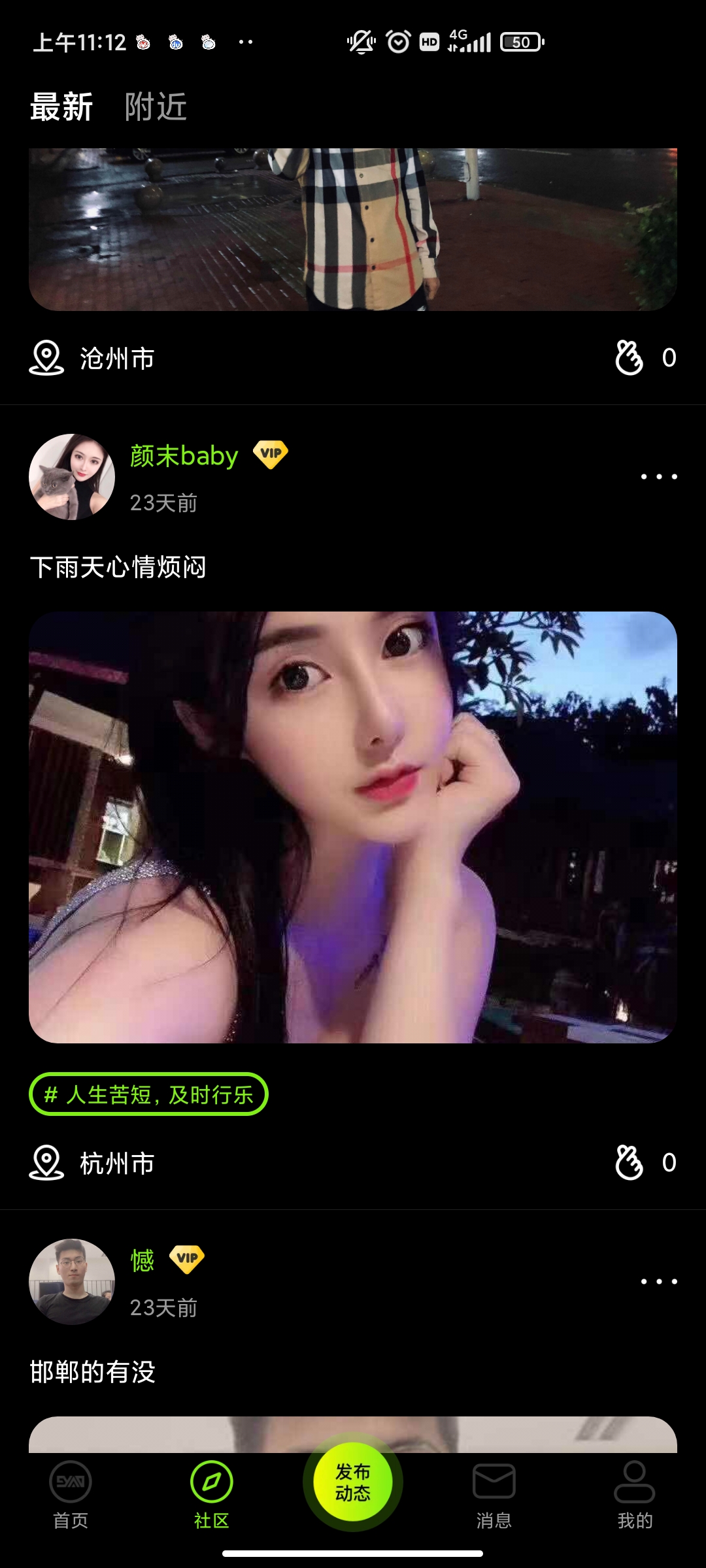Switch to the 附近 tab

click(x=156, y=106)
